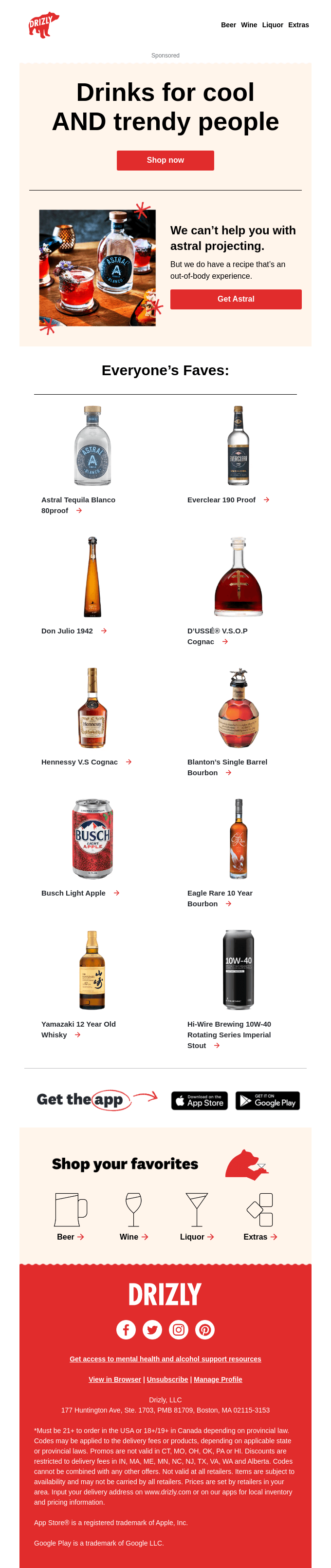This screenshot has height=1568, width=331.
Task: Download on the App Store
Action: click(x=200, y=1101)
